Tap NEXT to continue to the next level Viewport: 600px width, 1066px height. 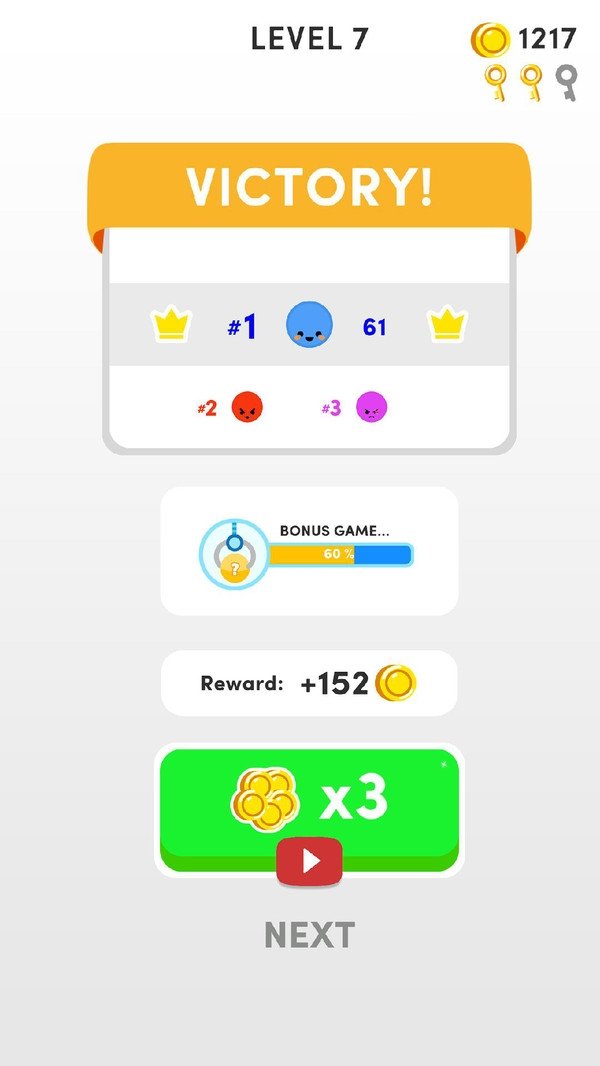(309, 935)
